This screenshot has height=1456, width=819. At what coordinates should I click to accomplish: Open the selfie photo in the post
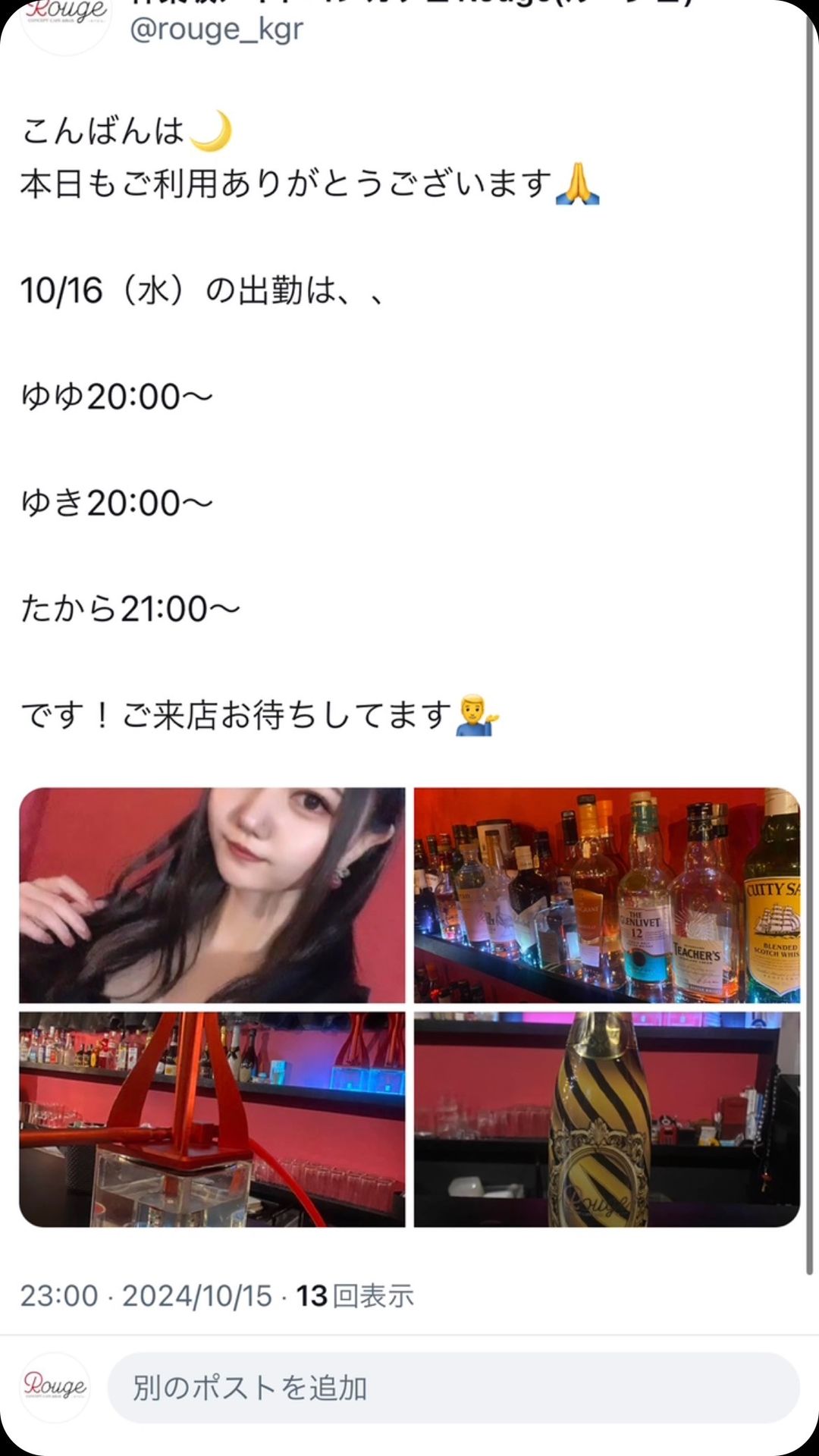tap(212, 895)
